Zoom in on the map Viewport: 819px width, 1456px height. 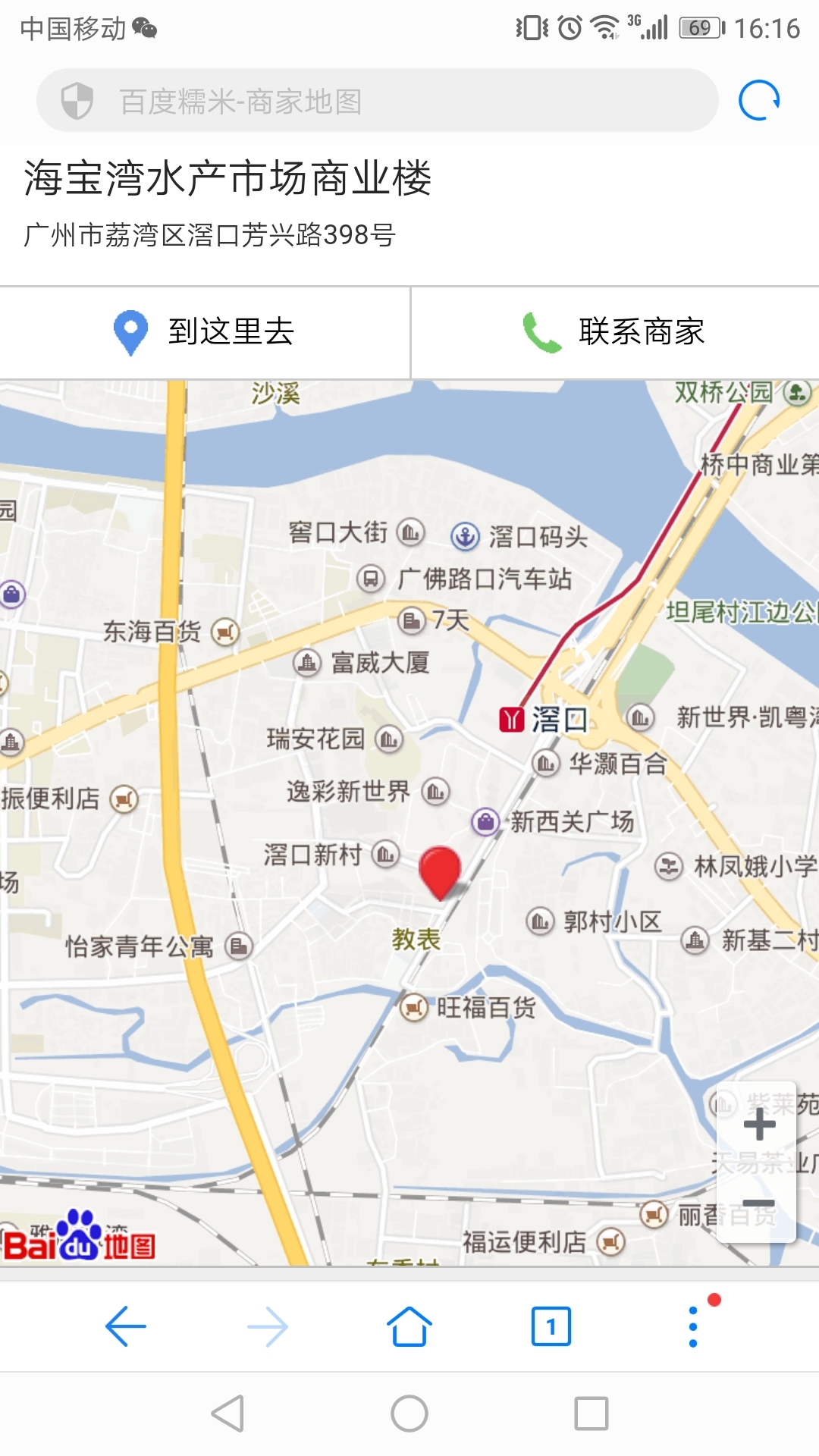coord(758,1124)
